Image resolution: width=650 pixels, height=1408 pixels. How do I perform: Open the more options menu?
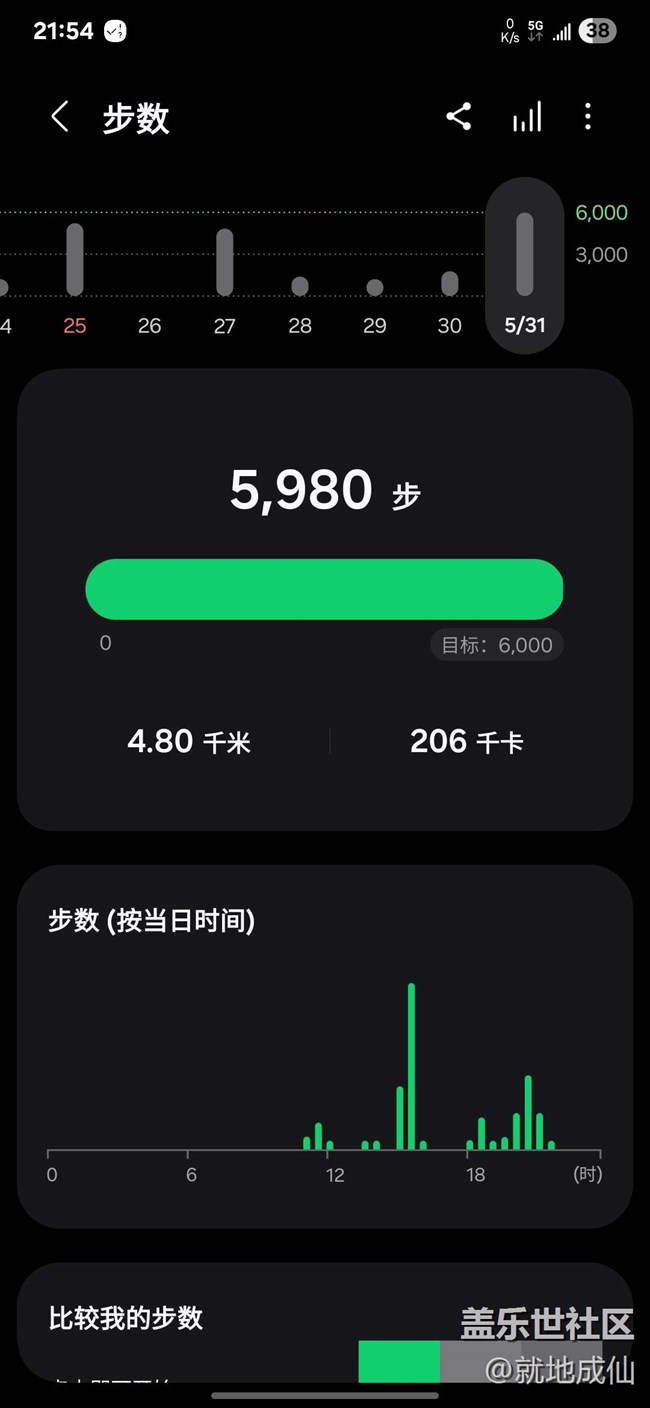coord(588,117)
